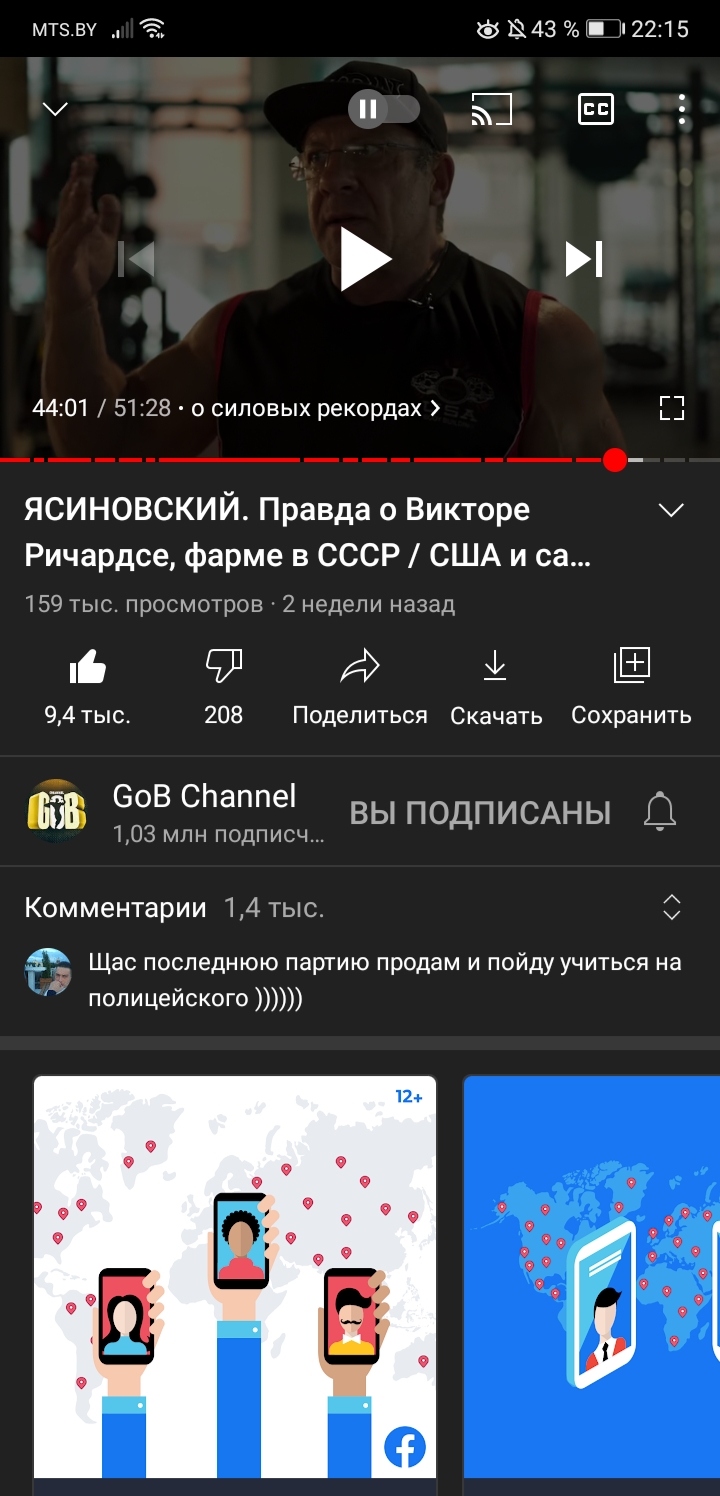Skip to the next video
The width and height of the screenshot is (720, 1496).
point(584,259)
